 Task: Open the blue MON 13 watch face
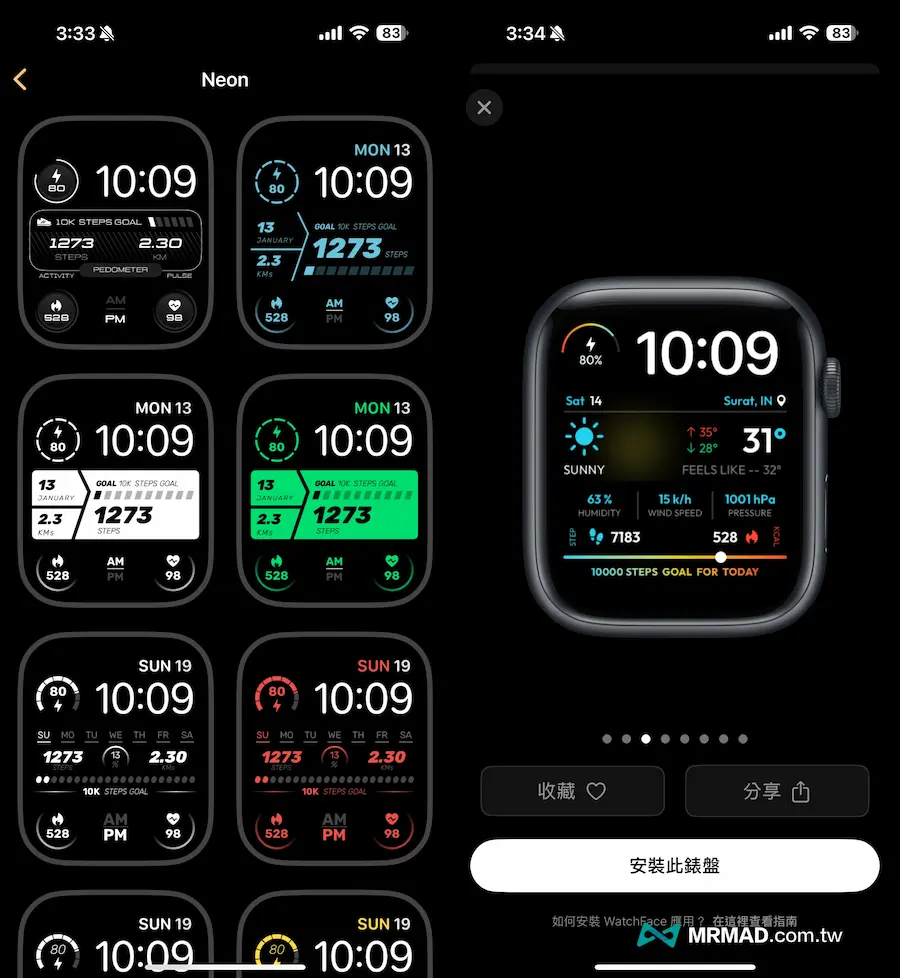[334, 233]
